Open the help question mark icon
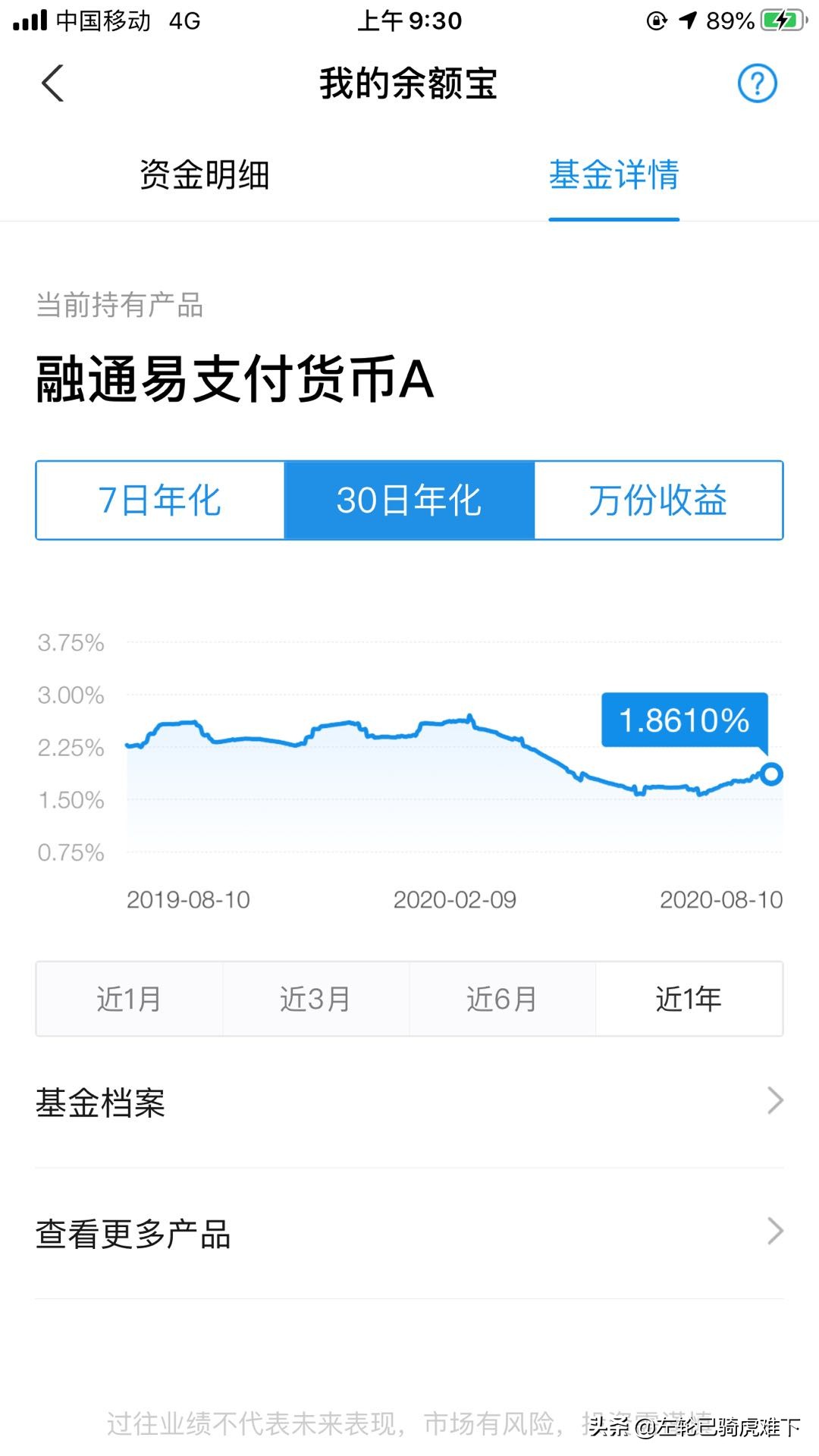819x1456 pixels. 758,83
